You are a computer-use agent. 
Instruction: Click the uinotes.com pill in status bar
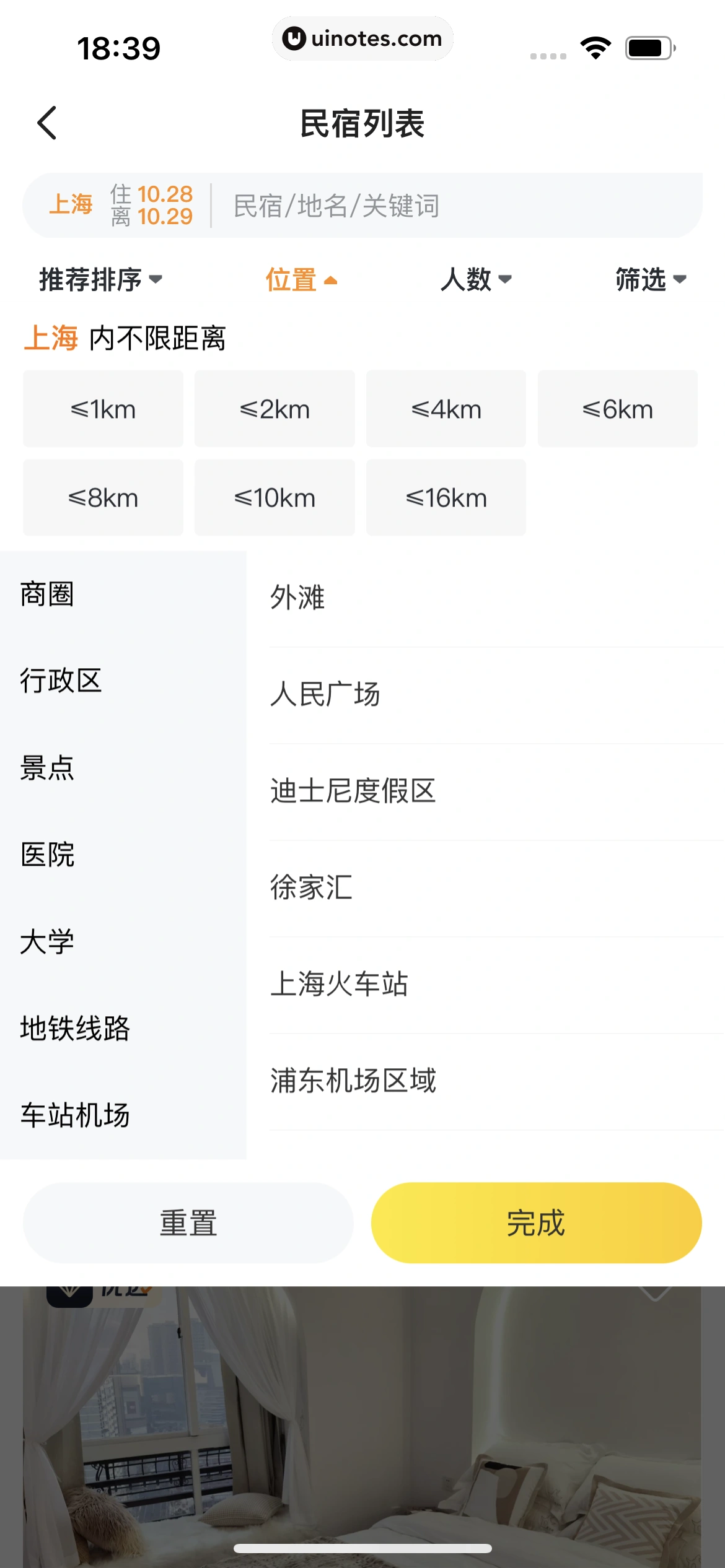[362, 38]
